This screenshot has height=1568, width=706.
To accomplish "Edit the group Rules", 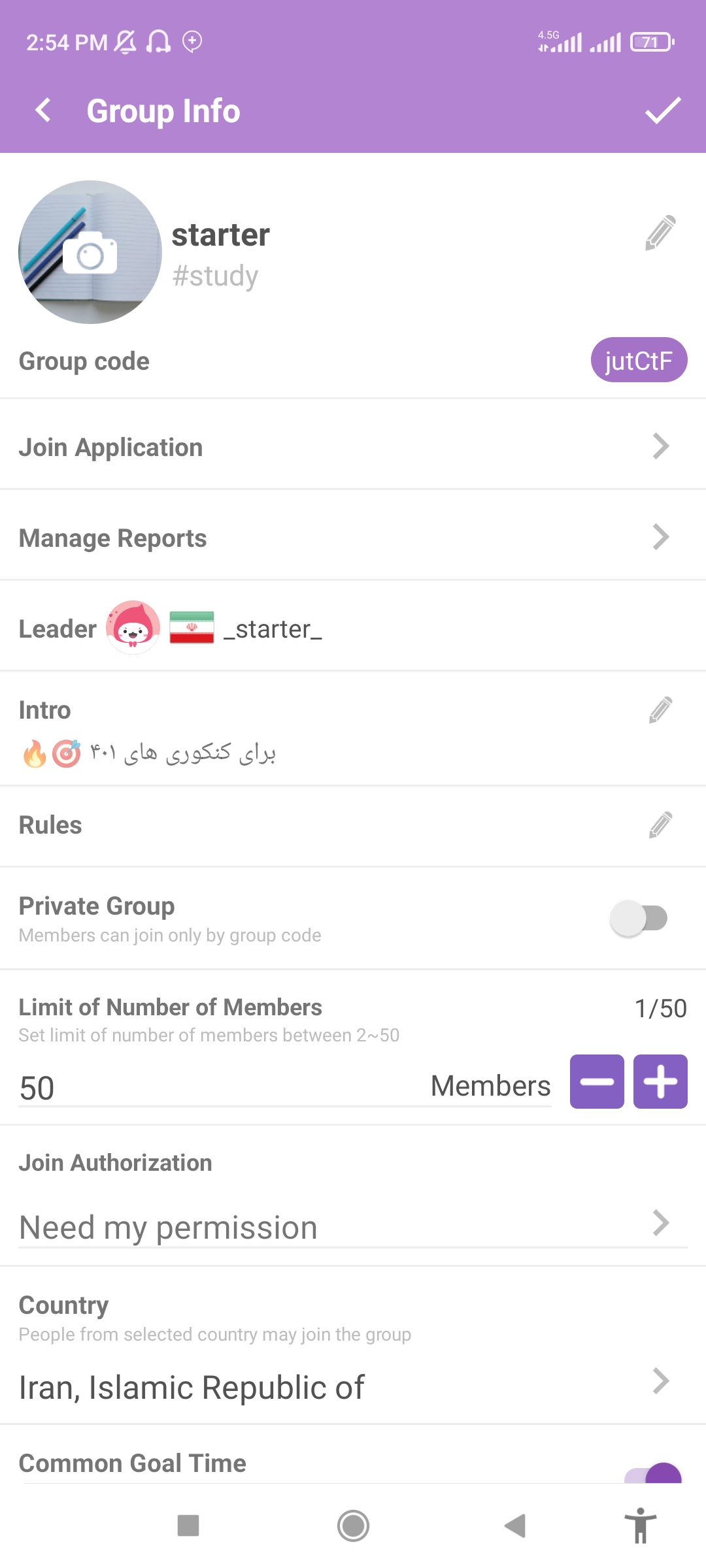I will (660, 825).
